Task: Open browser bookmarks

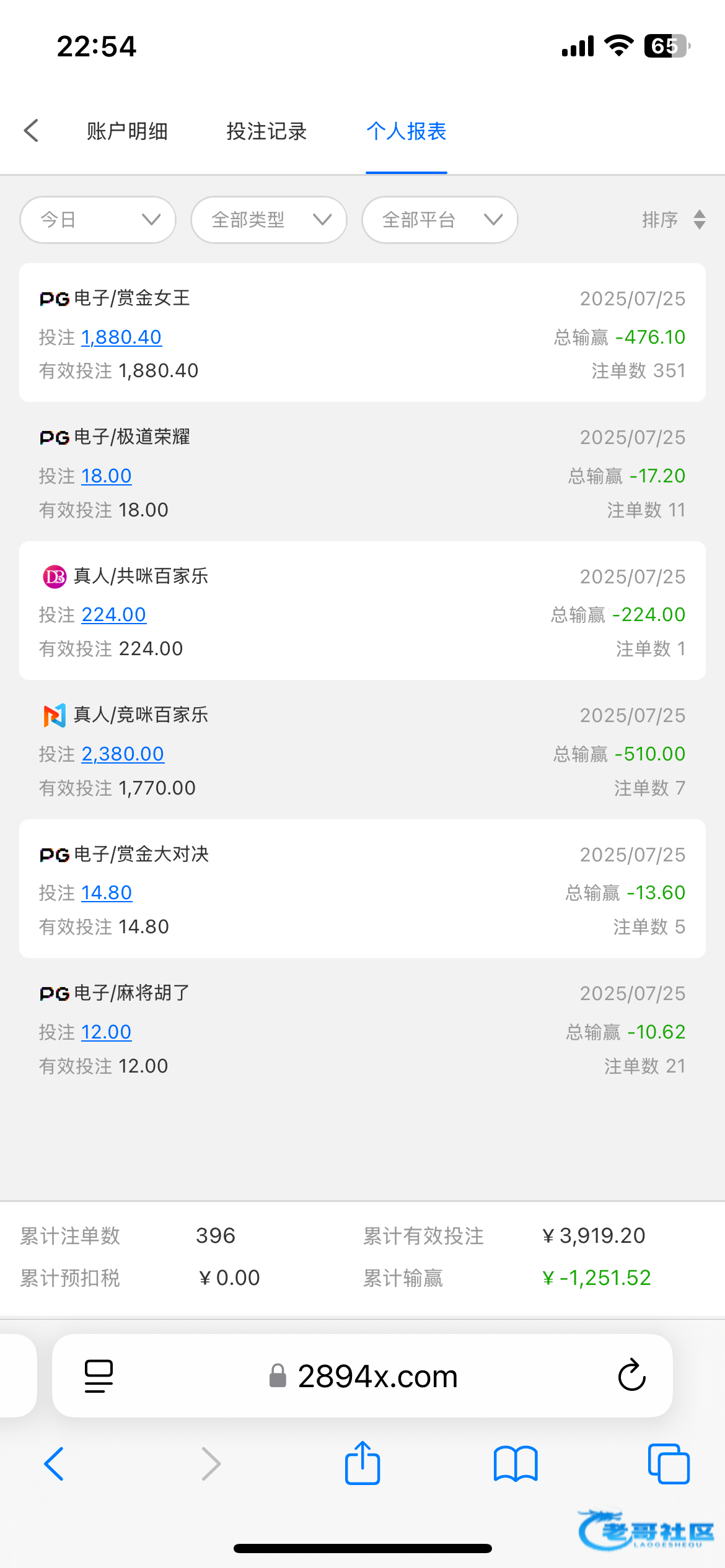Action: tap(516, 1464)
